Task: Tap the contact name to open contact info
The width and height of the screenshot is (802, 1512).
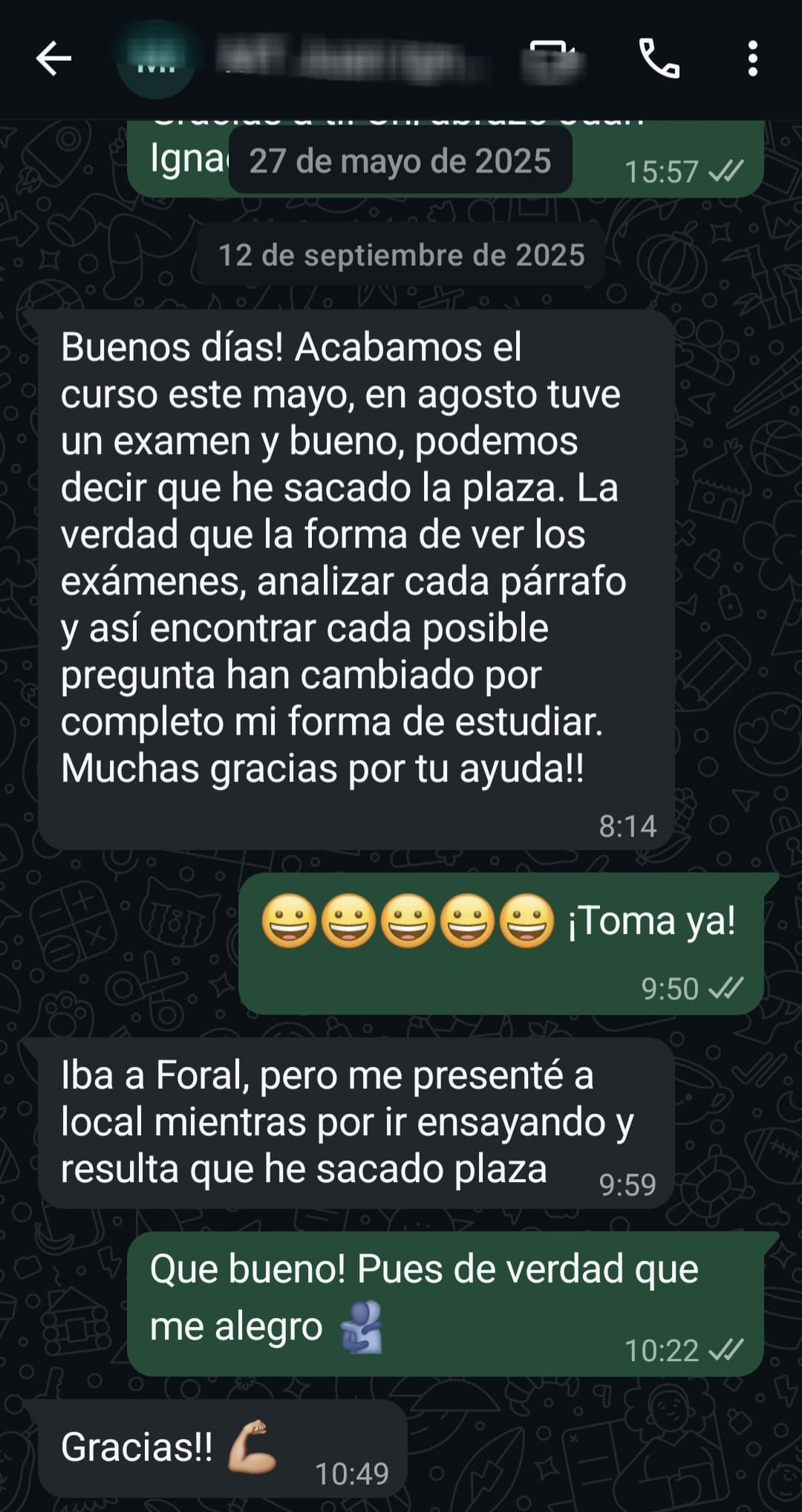Action: click(x=334, y=59)
